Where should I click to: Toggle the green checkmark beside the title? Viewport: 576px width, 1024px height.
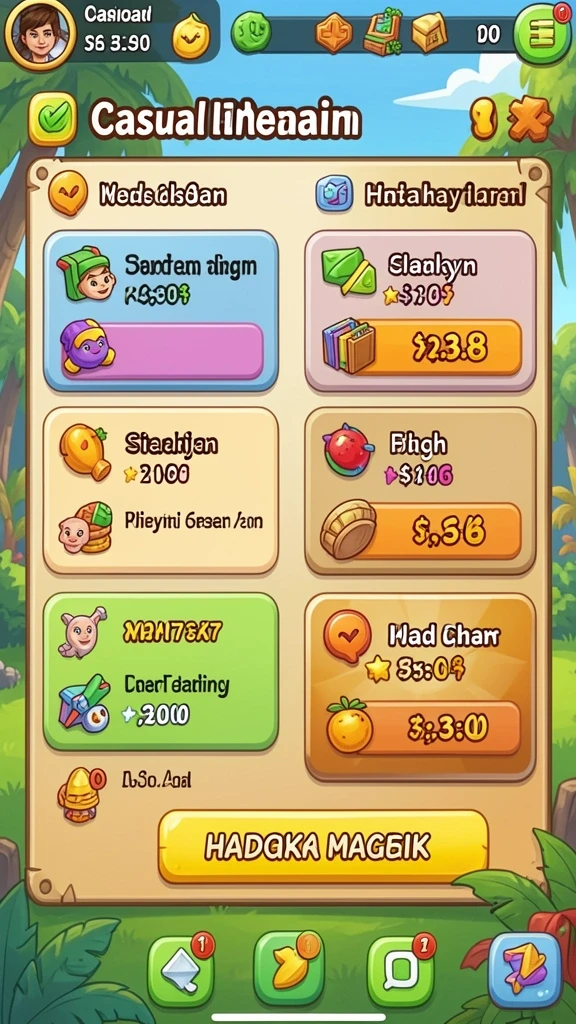53,118
